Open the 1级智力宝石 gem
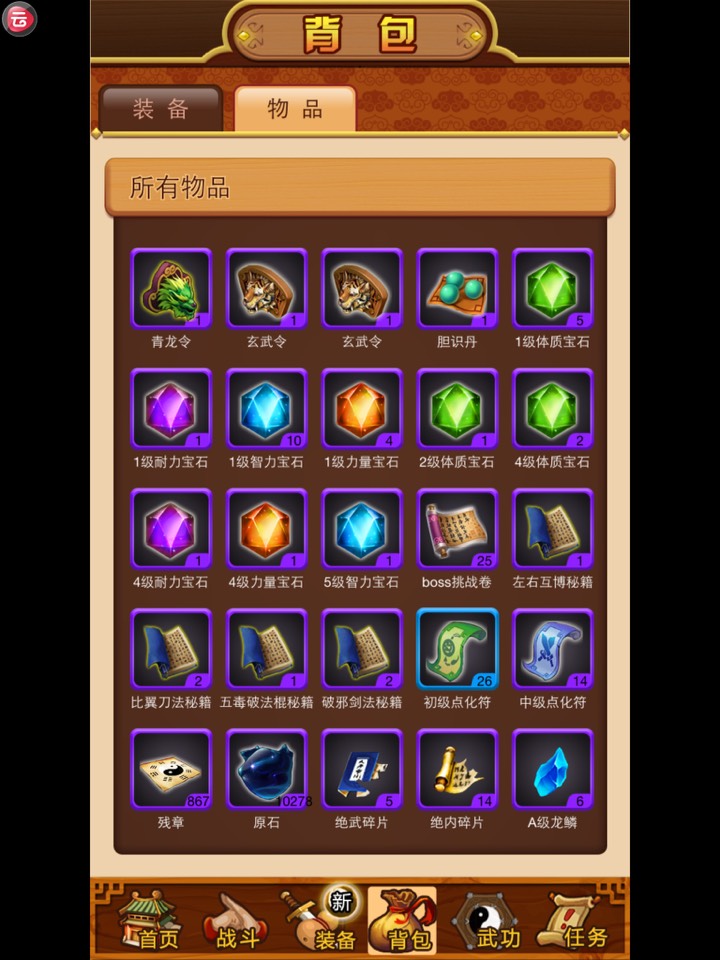The width and height of the screenshot is (720, 960). [266, 409]
